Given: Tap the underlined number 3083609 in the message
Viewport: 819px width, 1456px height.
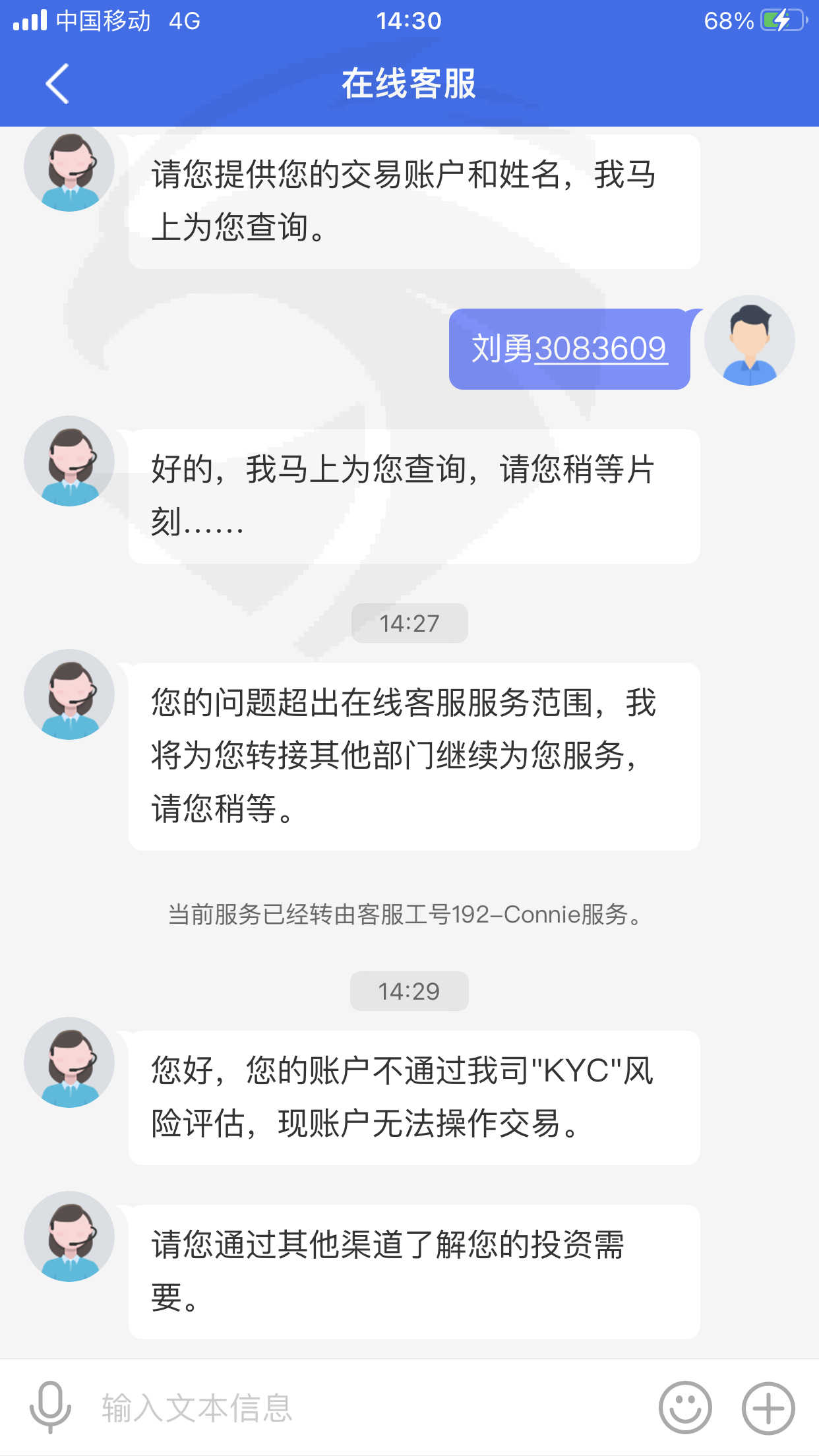Looking at the screenshot, I should [601, 349].
